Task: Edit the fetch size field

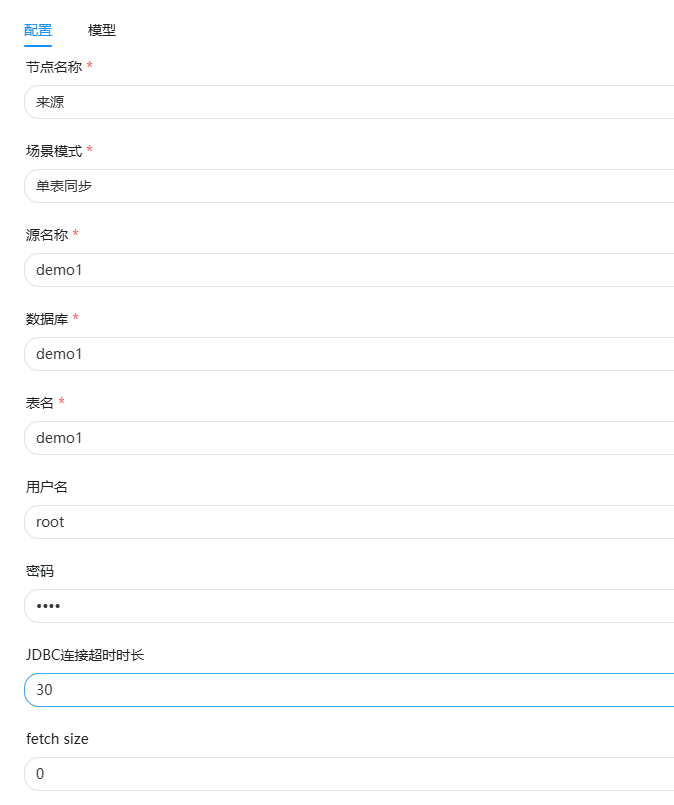Action: point(350,774)
